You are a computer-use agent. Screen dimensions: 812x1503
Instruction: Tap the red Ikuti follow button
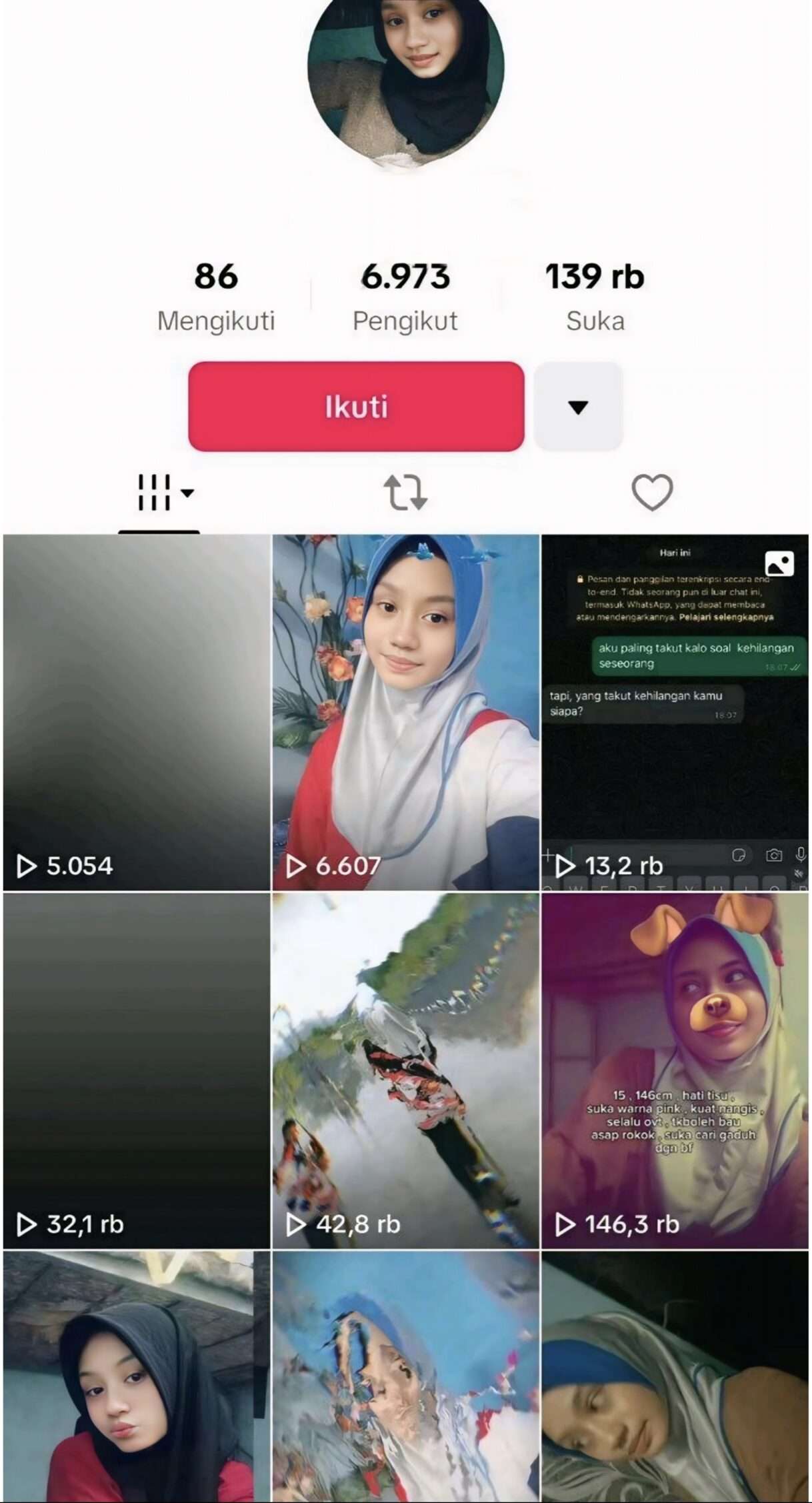pyautogui.click(x=356, y=406)
